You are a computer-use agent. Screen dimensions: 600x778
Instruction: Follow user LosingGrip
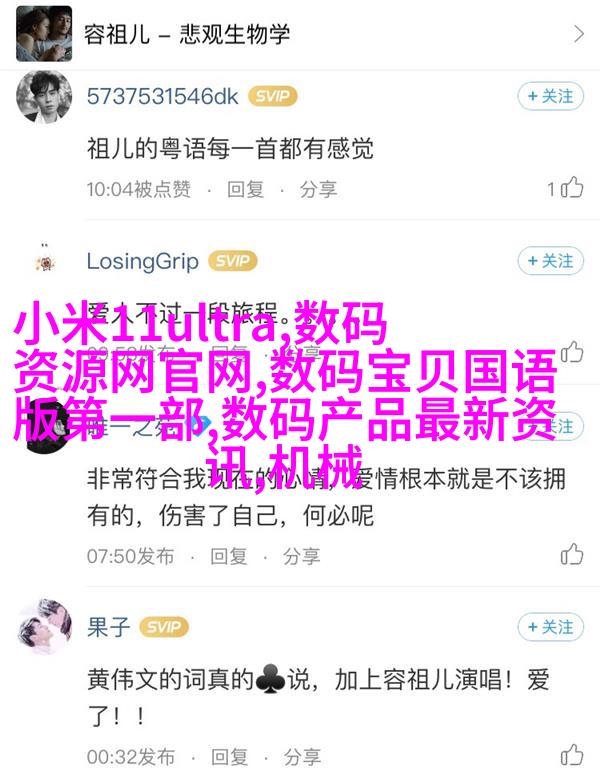click(550, 261)
